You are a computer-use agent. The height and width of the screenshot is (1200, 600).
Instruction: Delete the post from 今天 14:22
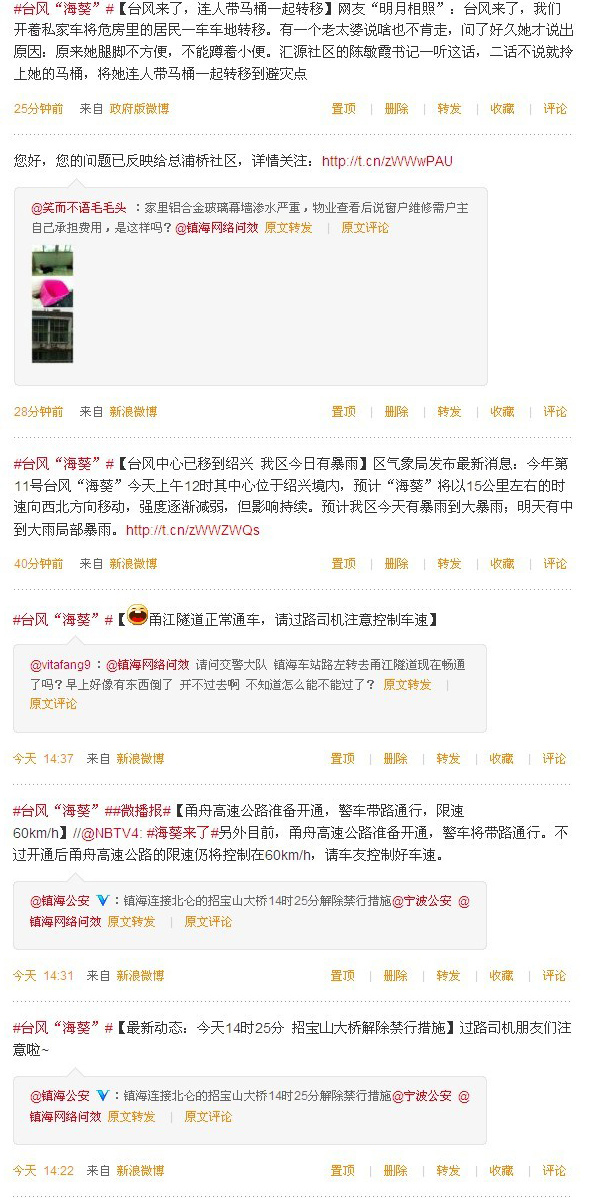point(396,1170)
